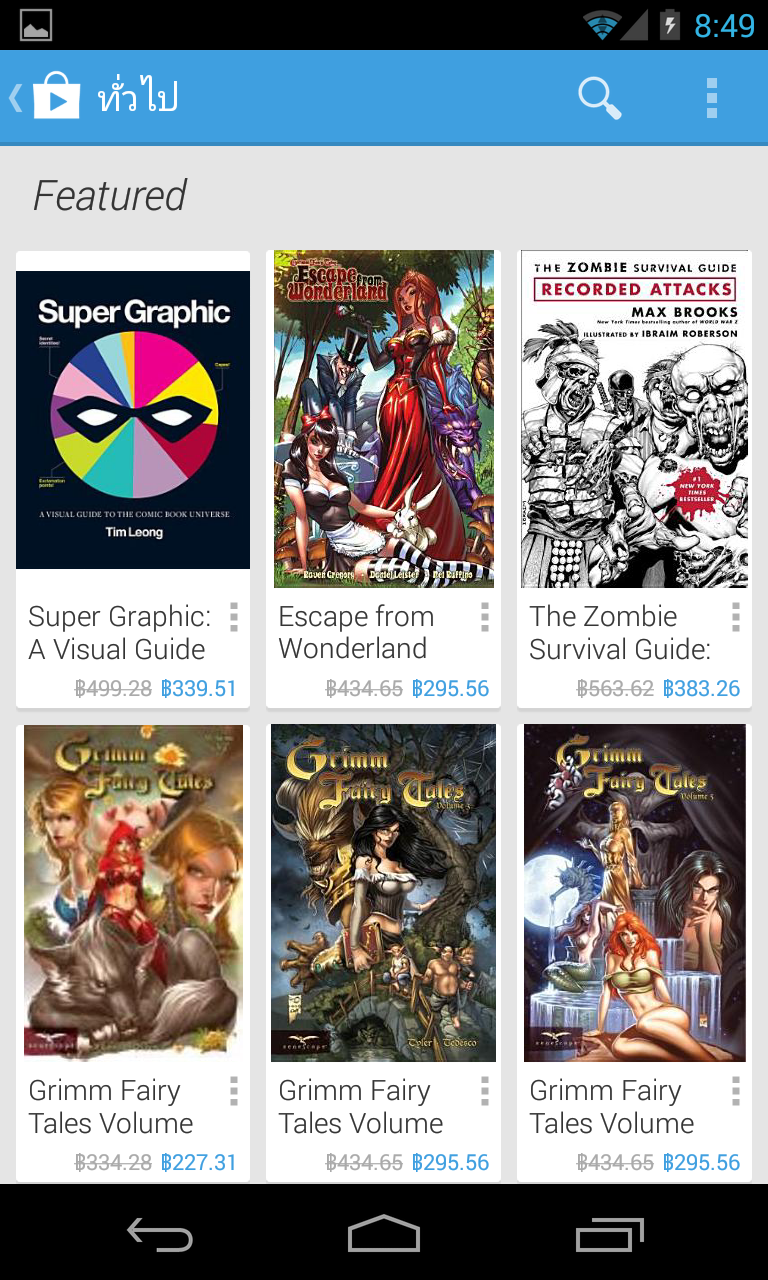Open Super Graphic: A Visual Guide book
The width and height of the screenshot is (768, 1280).
(x=133, y=420)
